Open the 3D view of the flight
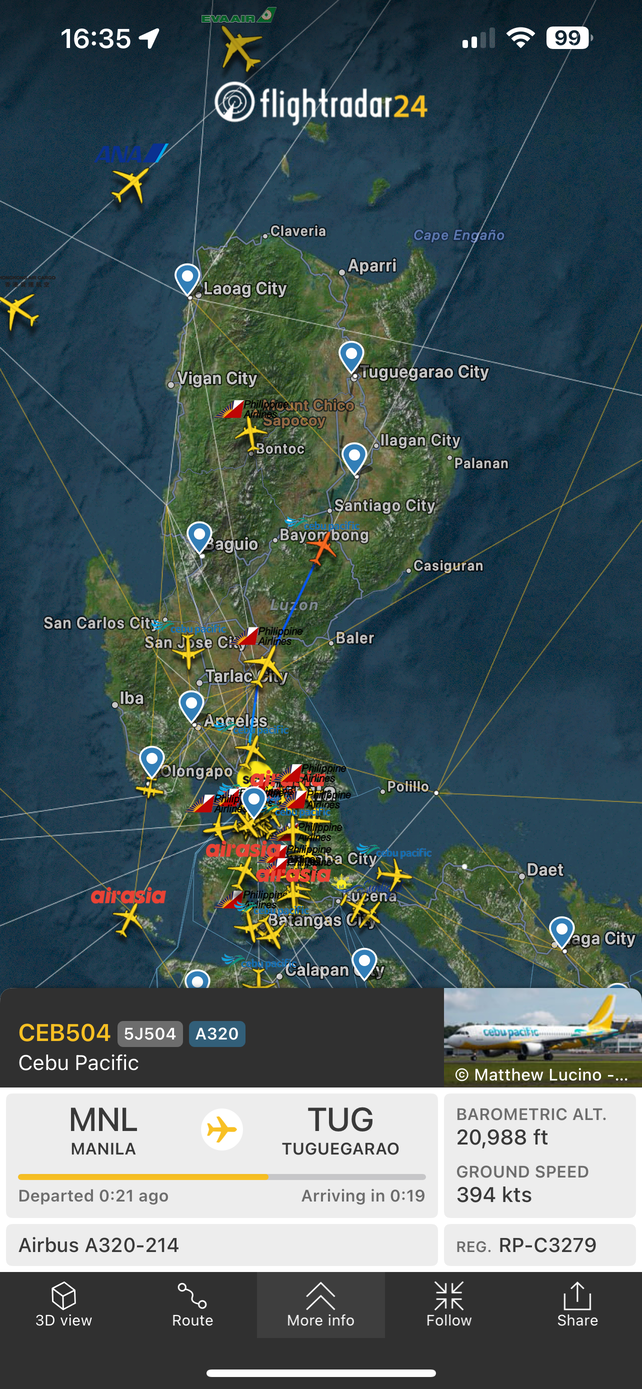The height and width of the screenshot is (1389, 642). coord(64,1304)
